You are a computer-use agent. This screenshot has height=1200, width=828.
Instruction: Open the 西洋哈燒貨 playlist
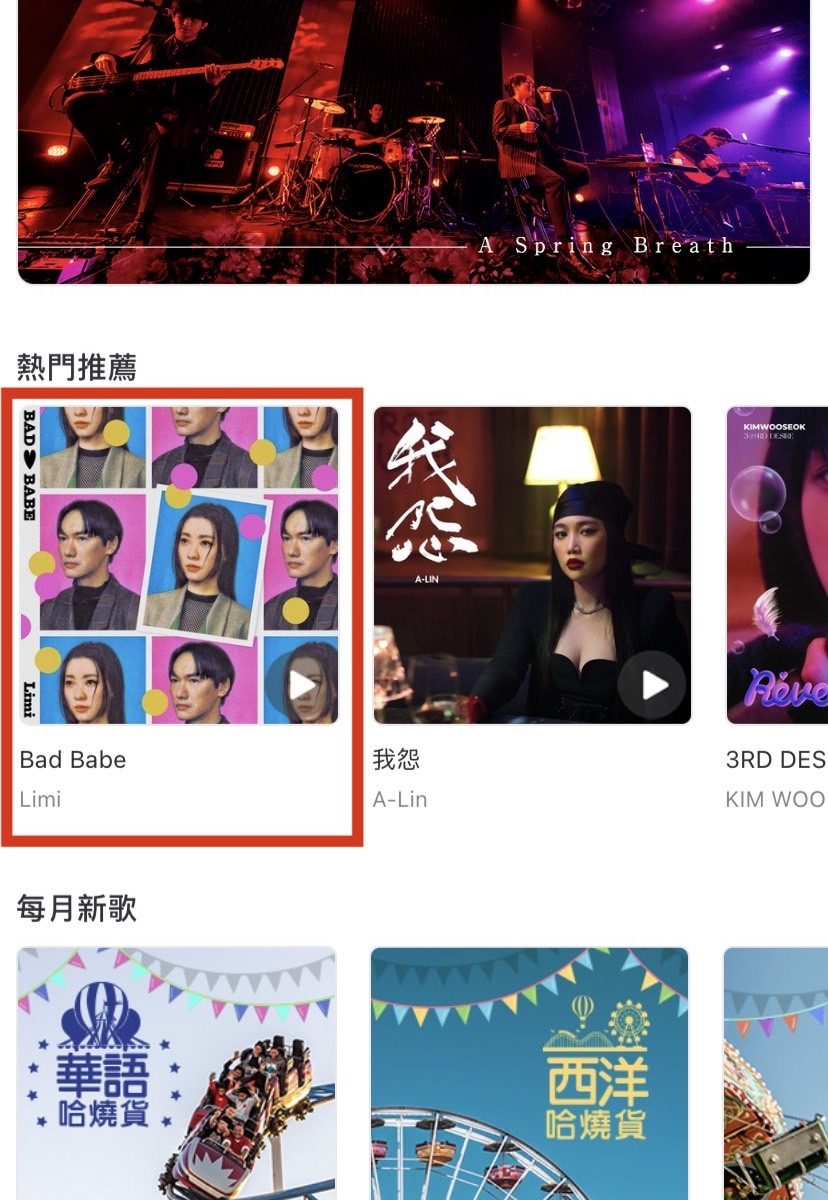point(530,1075)
